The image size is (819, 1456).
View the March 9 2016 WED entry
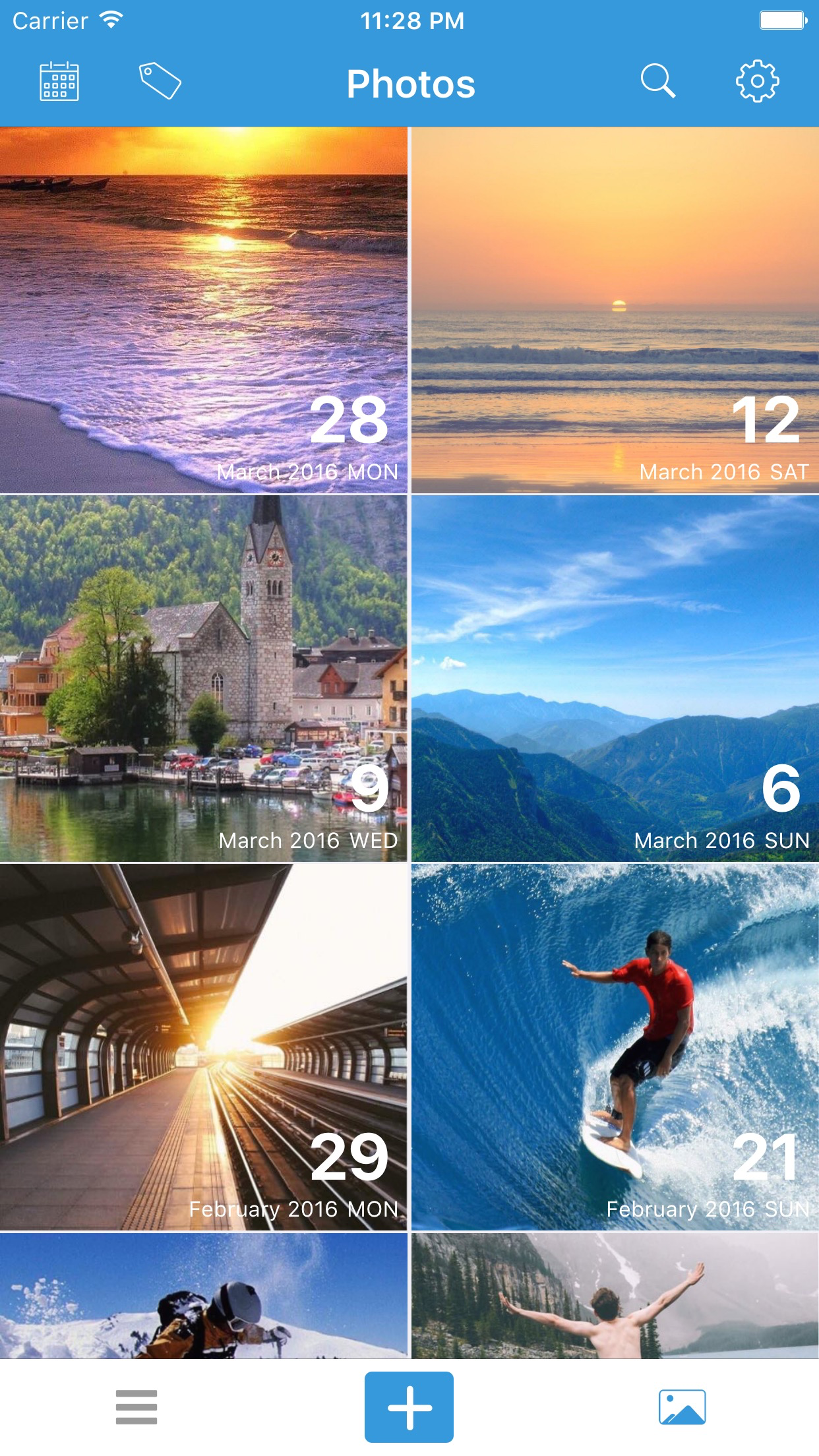pyautogui.click(x=203, y=679)
